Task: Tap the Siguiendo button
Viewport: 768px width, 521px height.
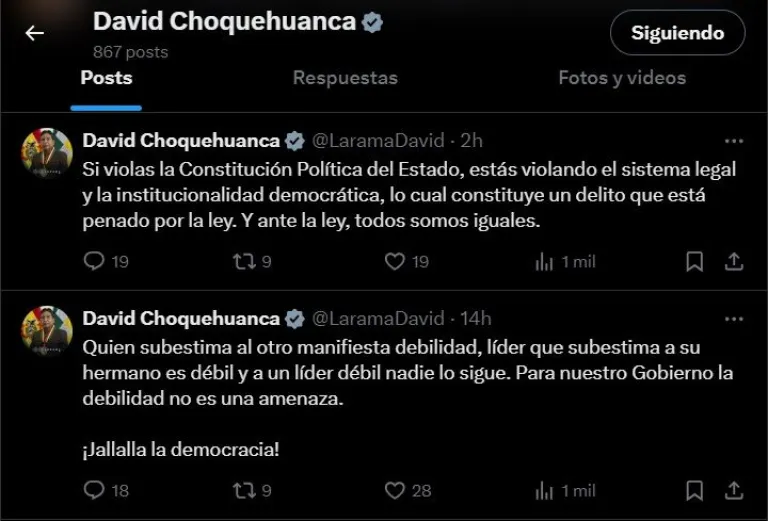Action: [677, 33]
